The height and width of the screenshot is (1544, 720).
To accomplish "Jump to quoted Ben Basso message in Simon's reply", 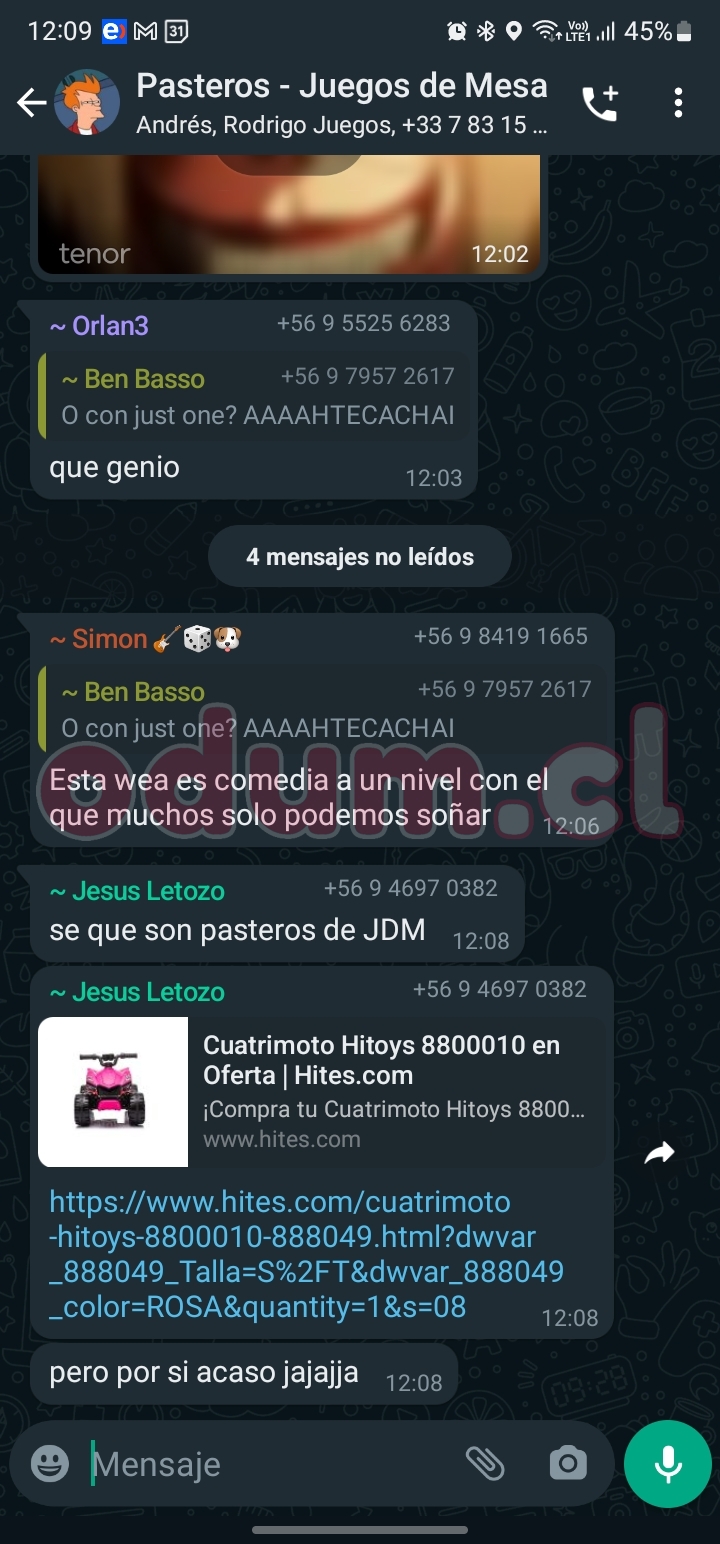I will point(322,709).
